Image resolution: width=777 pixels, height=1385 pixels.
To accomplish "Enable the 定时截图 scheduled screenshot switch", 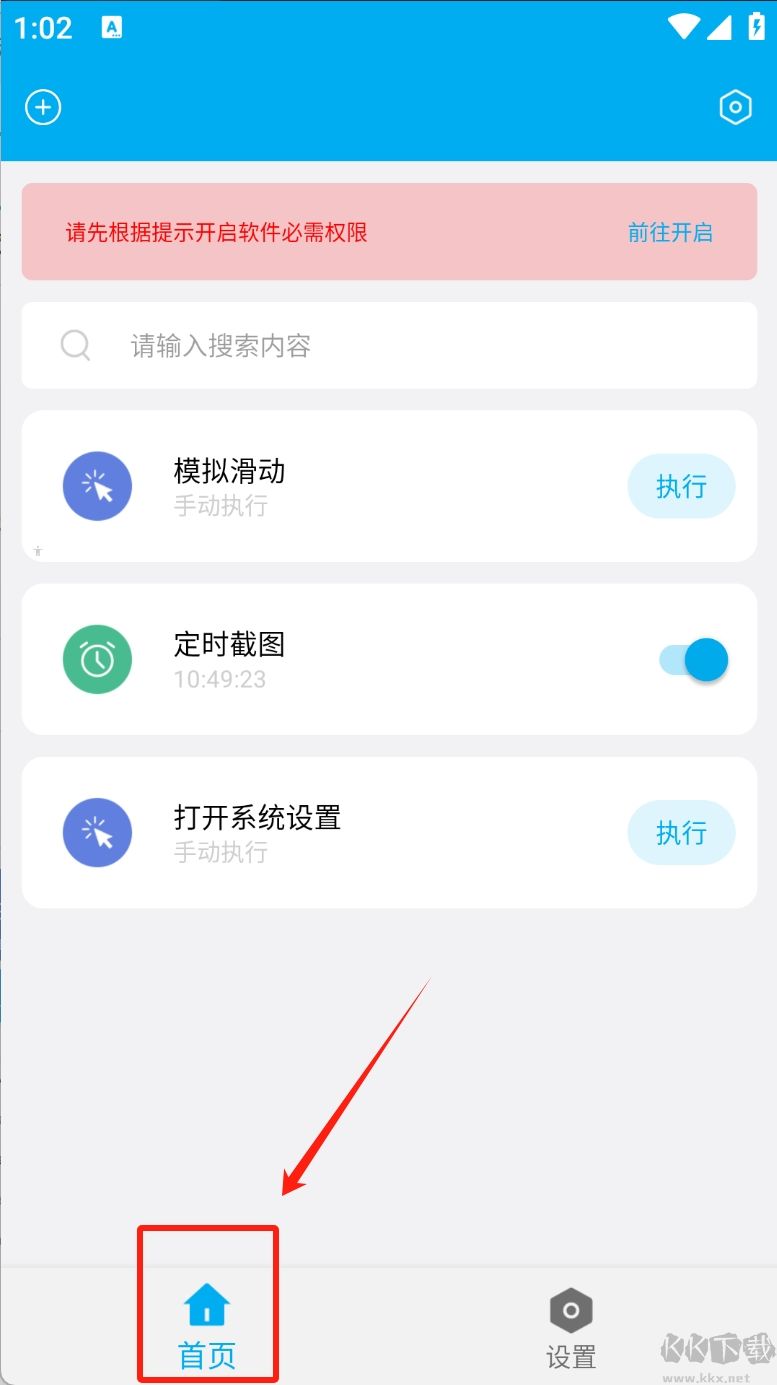I will [692, 659].
